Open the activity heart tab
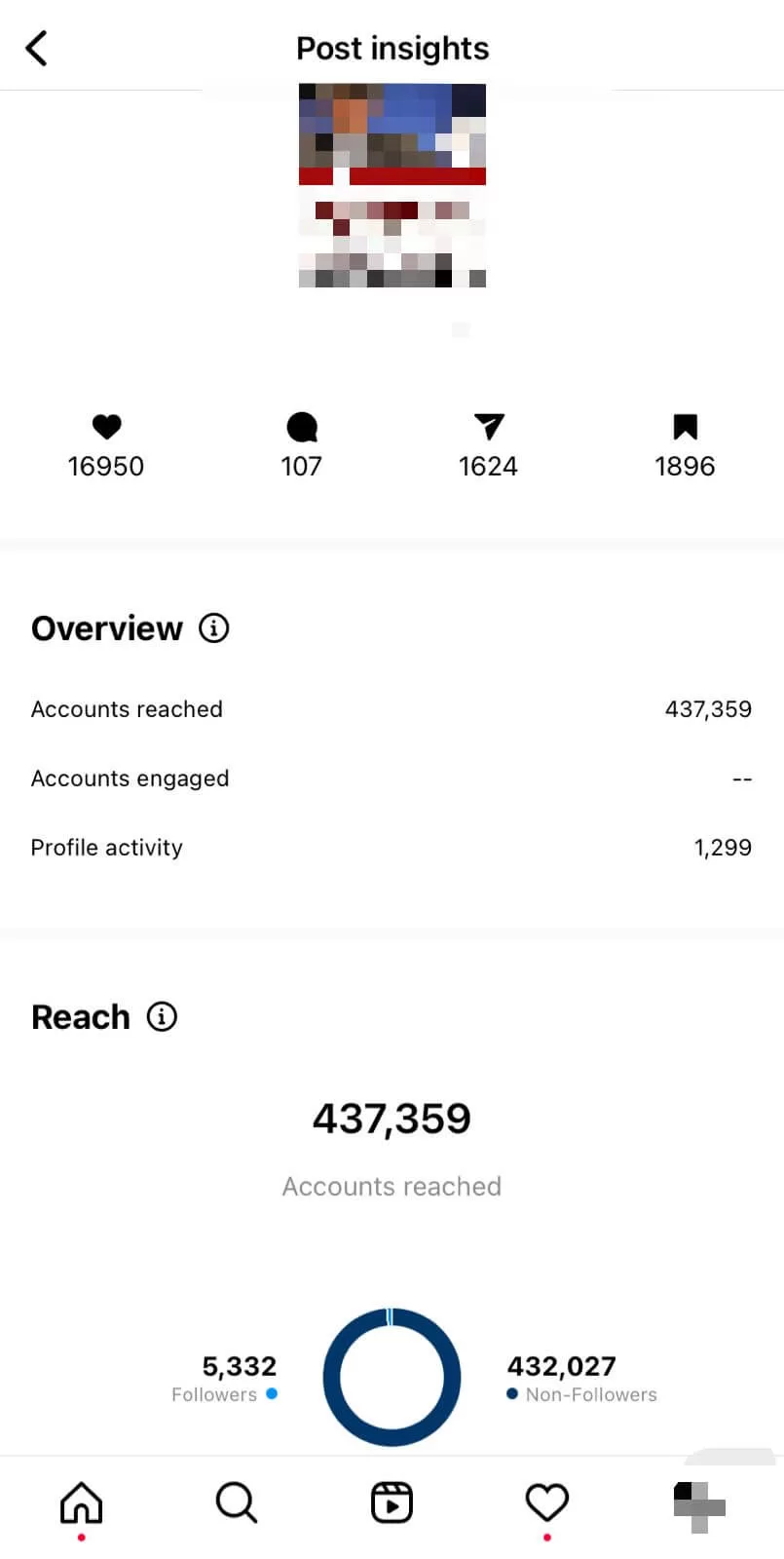Screen dimensions: 784x1559 tap(546, 1502)
